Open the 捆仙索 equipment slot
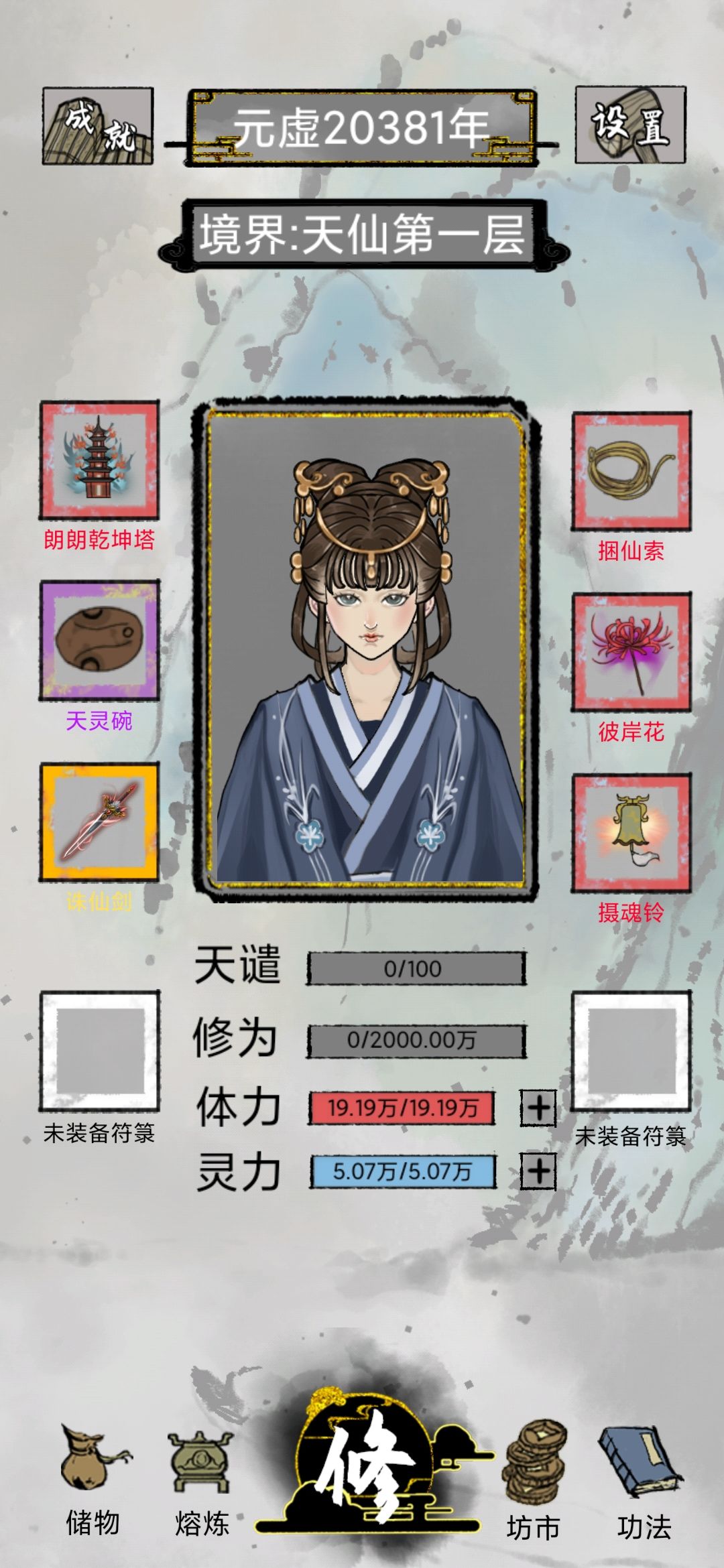 631,472
